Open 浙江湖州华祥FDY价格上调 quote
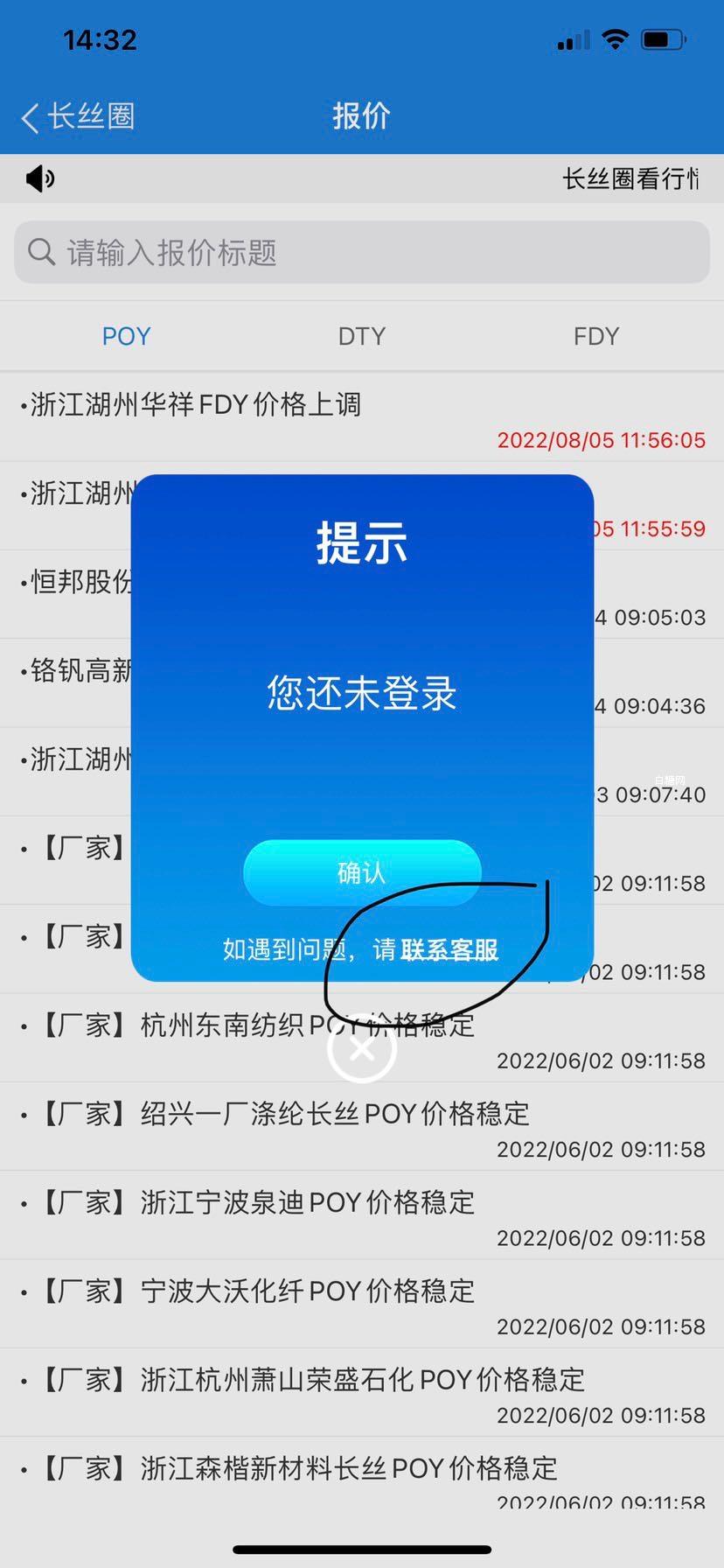 (196, 405)
